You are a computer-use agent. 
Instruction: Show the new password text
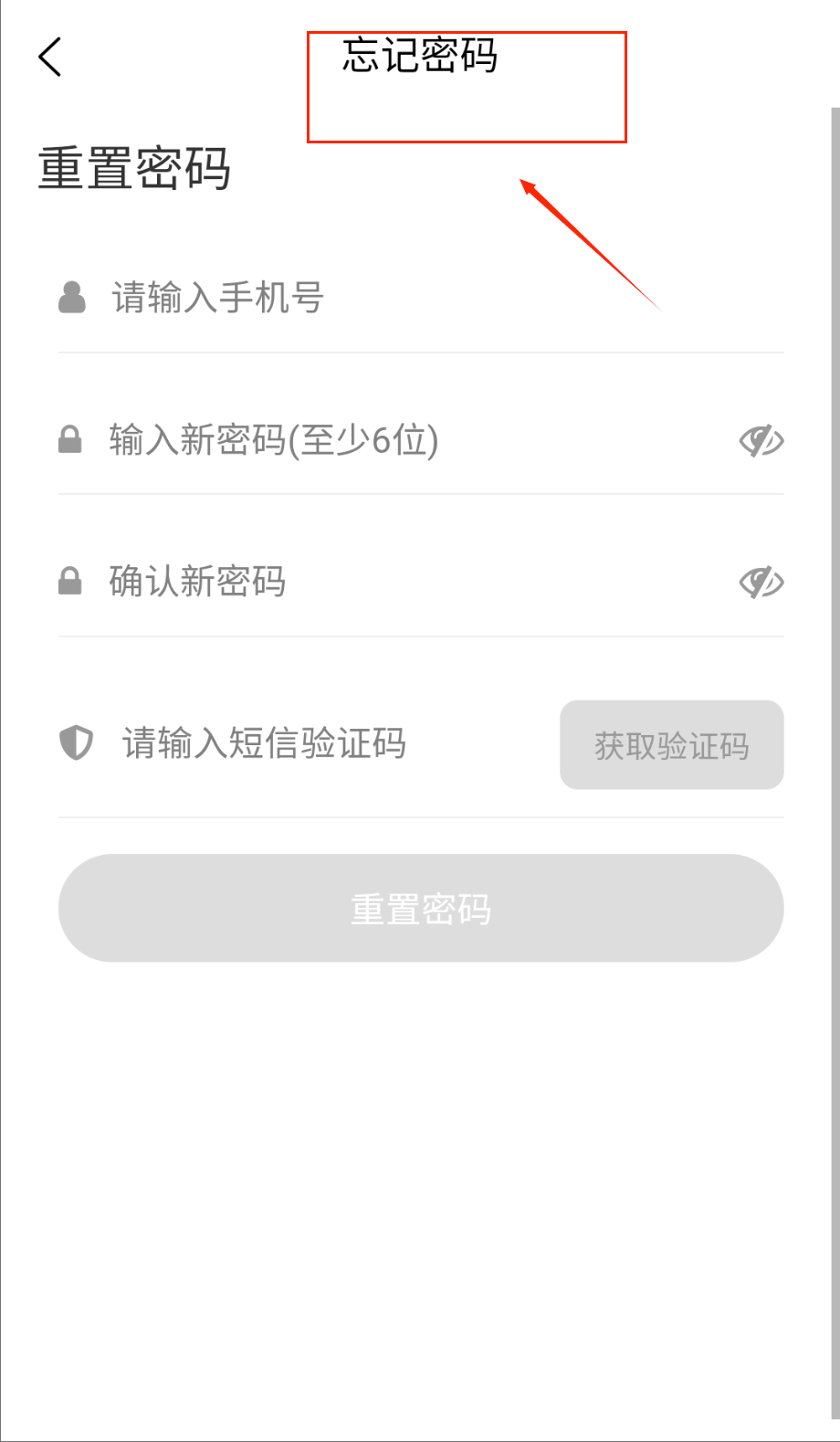(761, 441)
